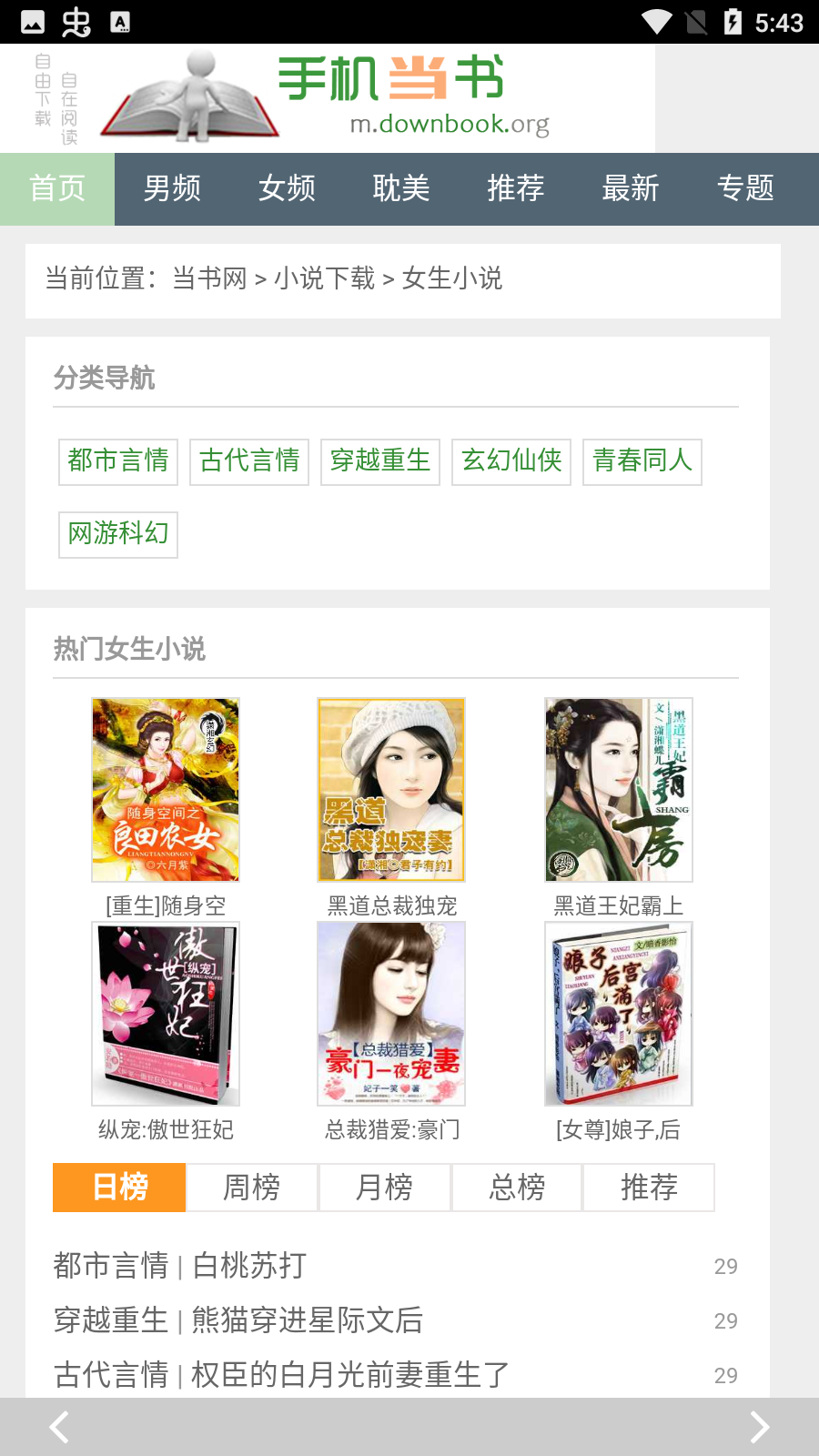The width and height of the screenshot is (819, 1456).
Task: Click the 小说下载 breadcrumb link
Action: pos(324,279)
